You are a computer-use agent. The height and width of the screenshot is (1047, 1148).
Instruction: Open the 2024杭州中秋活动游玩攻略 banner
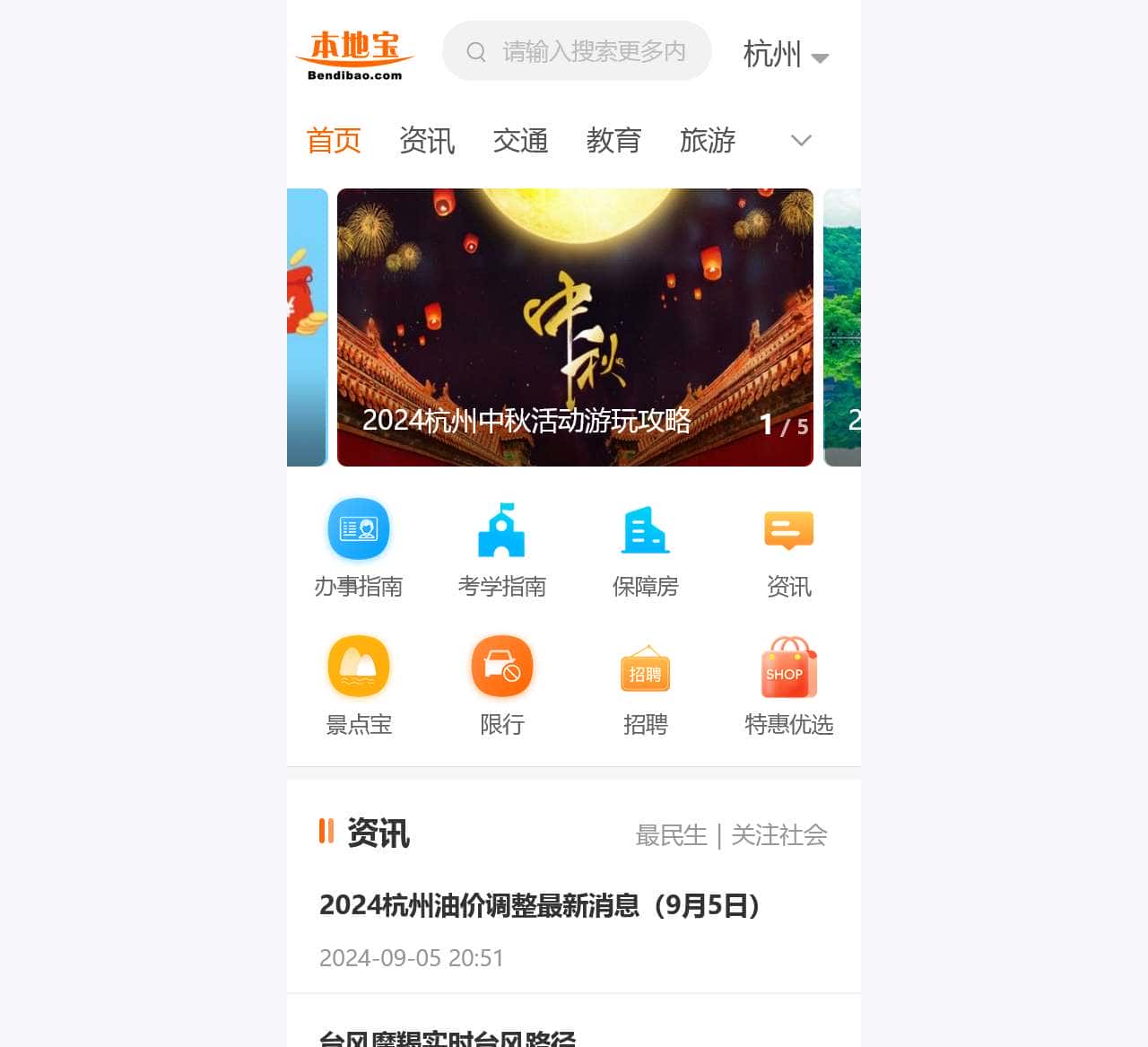click(575, 327)
